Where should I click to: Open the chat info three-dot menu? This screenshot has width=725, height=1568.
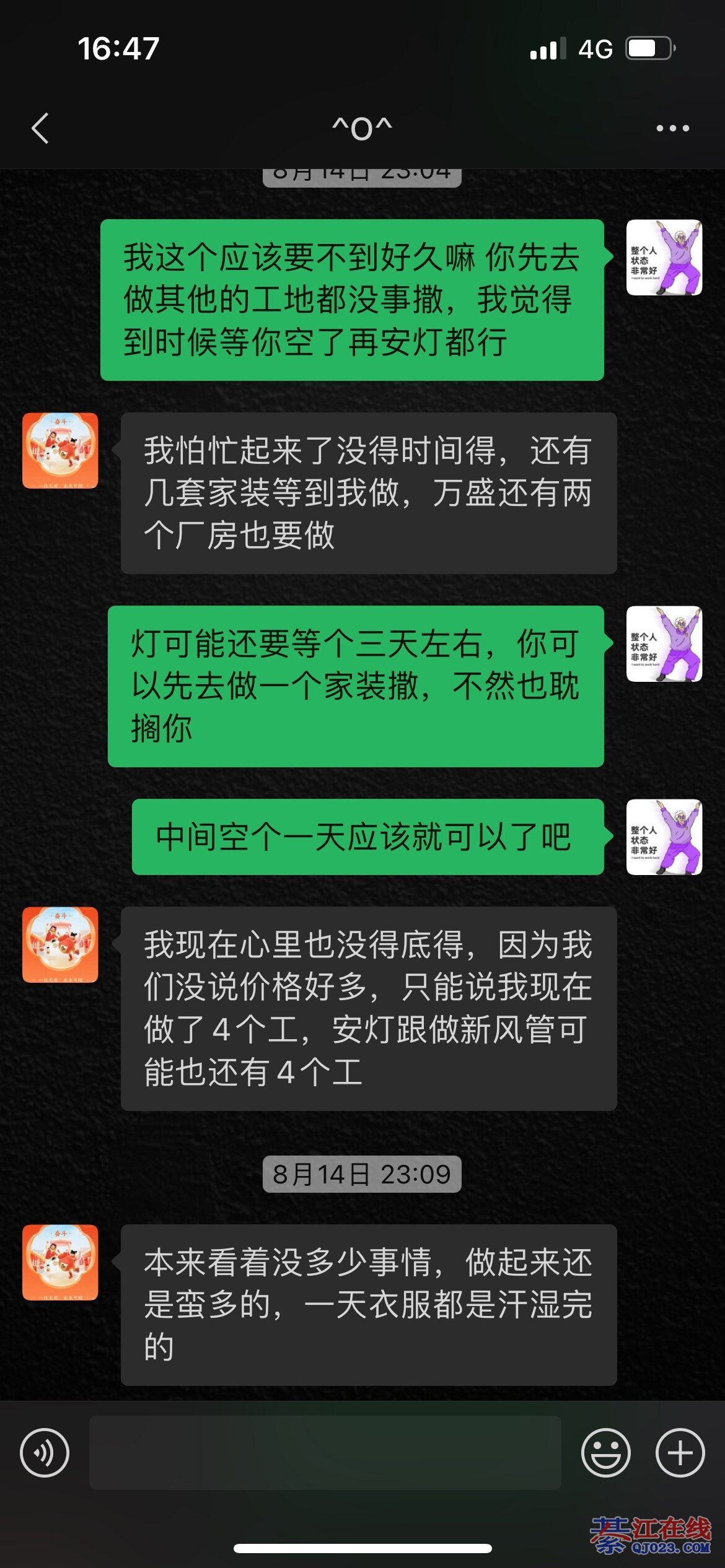(672, 128)
